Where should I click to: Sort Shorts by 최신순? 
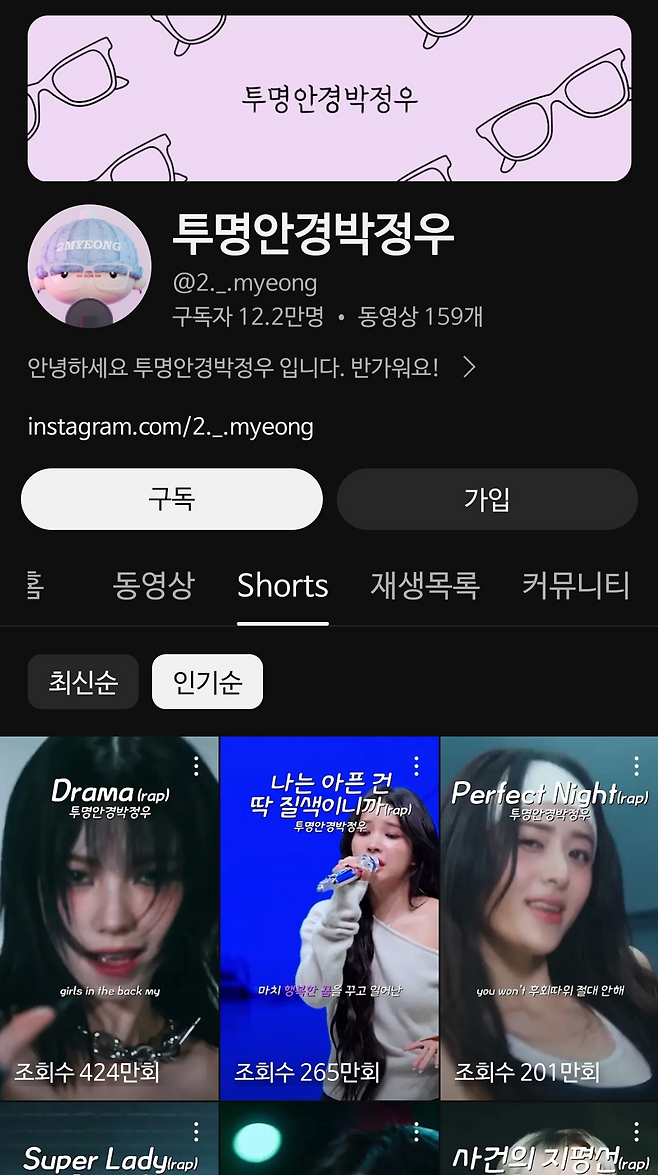(x=83, y=682)
